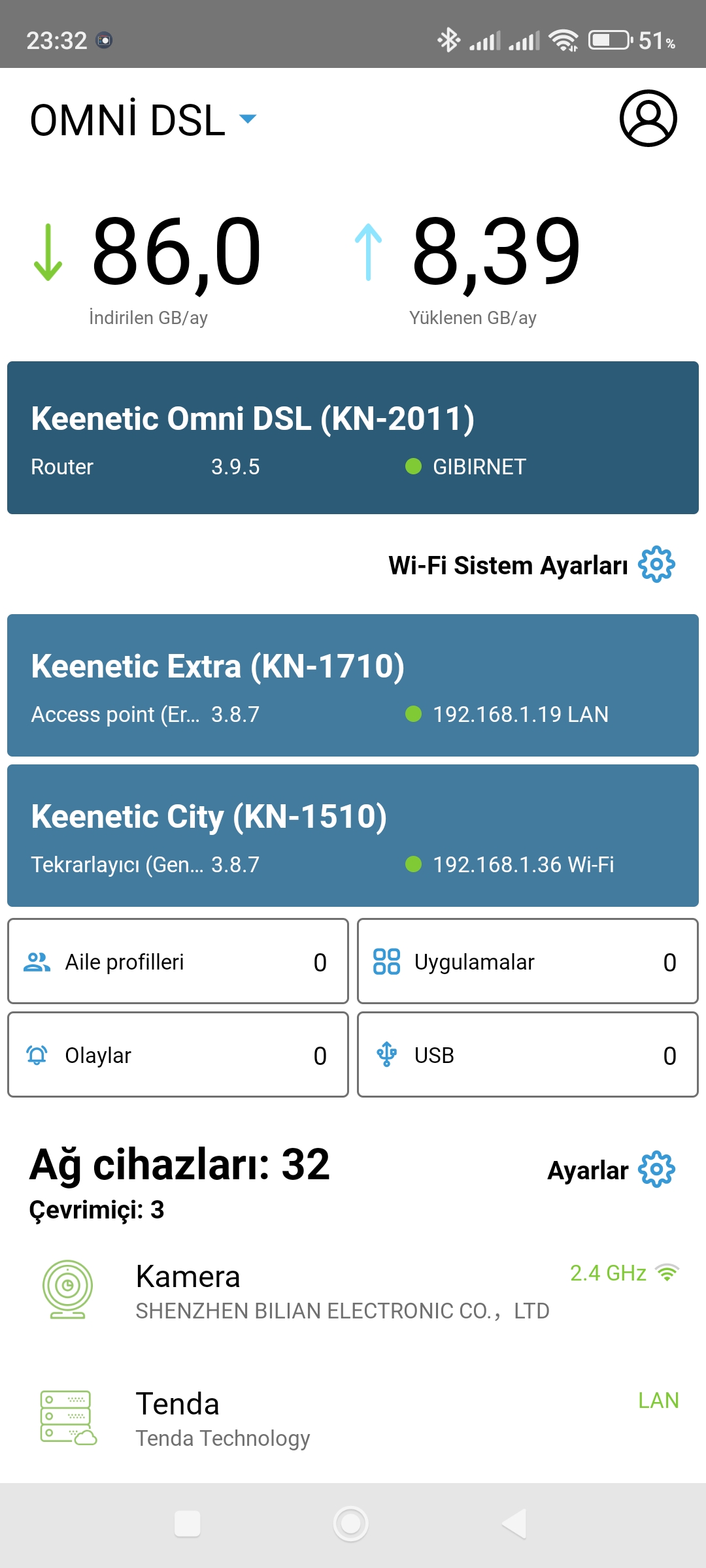
Task: View Olaylar events
Action: coord(178,1054)
